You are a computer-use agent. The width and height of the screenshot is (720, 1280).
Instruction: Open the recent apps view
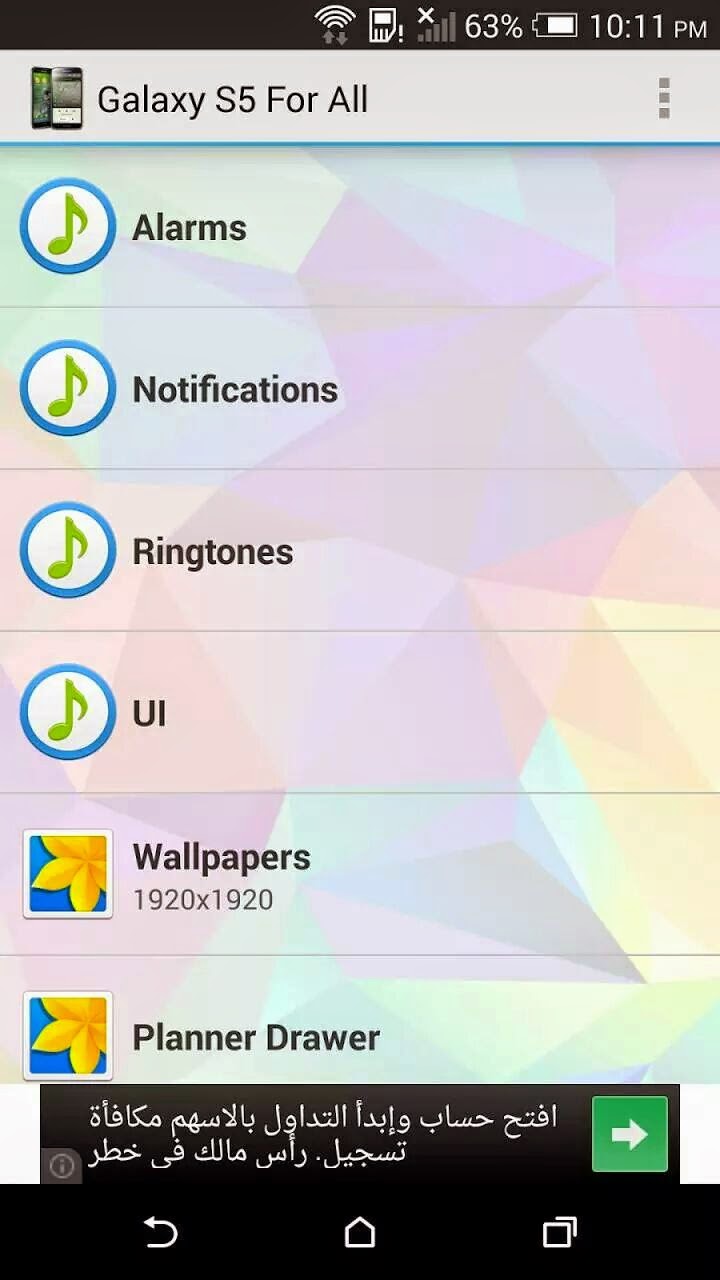(x=559, y=1232)
